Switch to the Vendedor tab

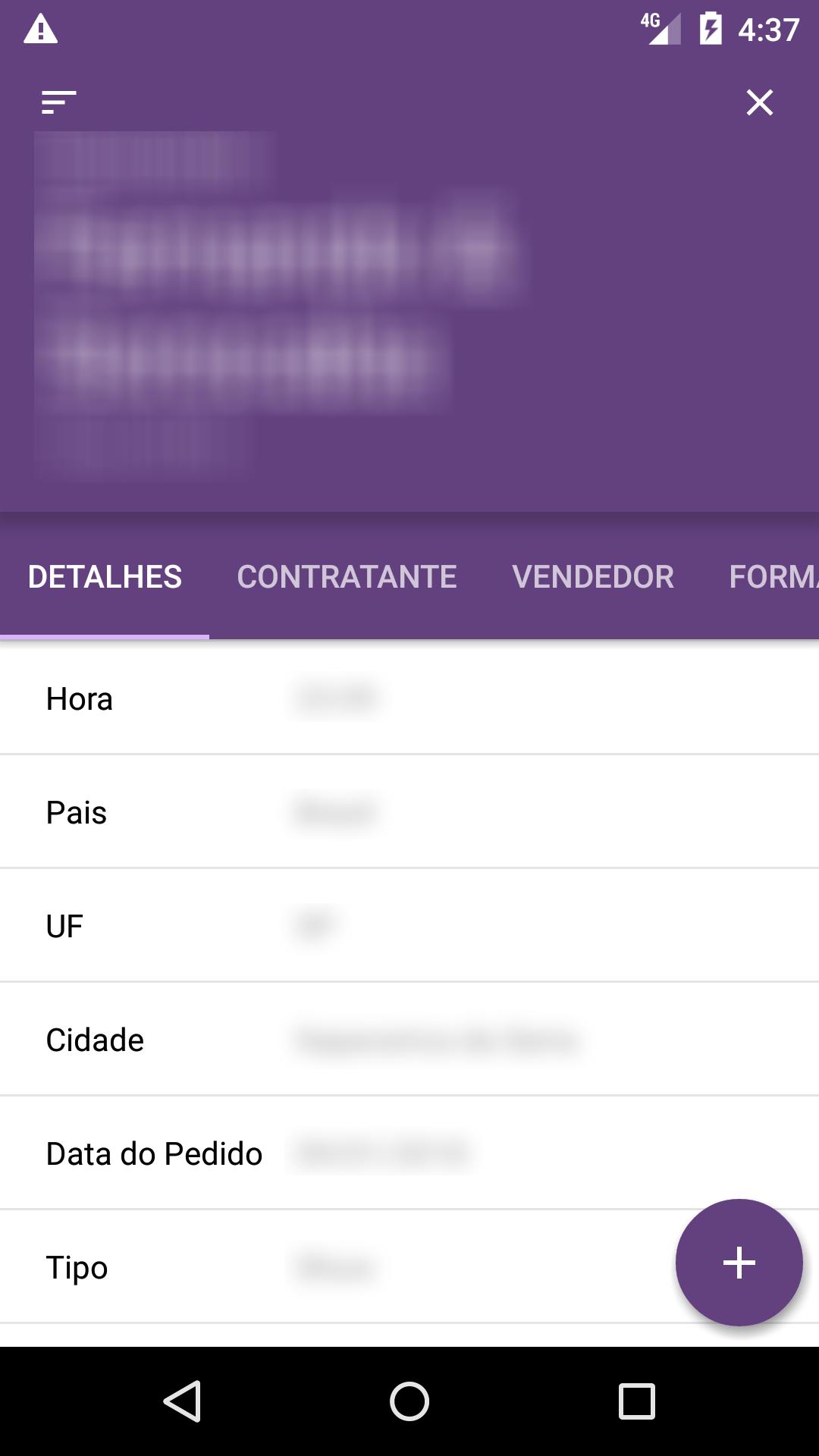592,577
